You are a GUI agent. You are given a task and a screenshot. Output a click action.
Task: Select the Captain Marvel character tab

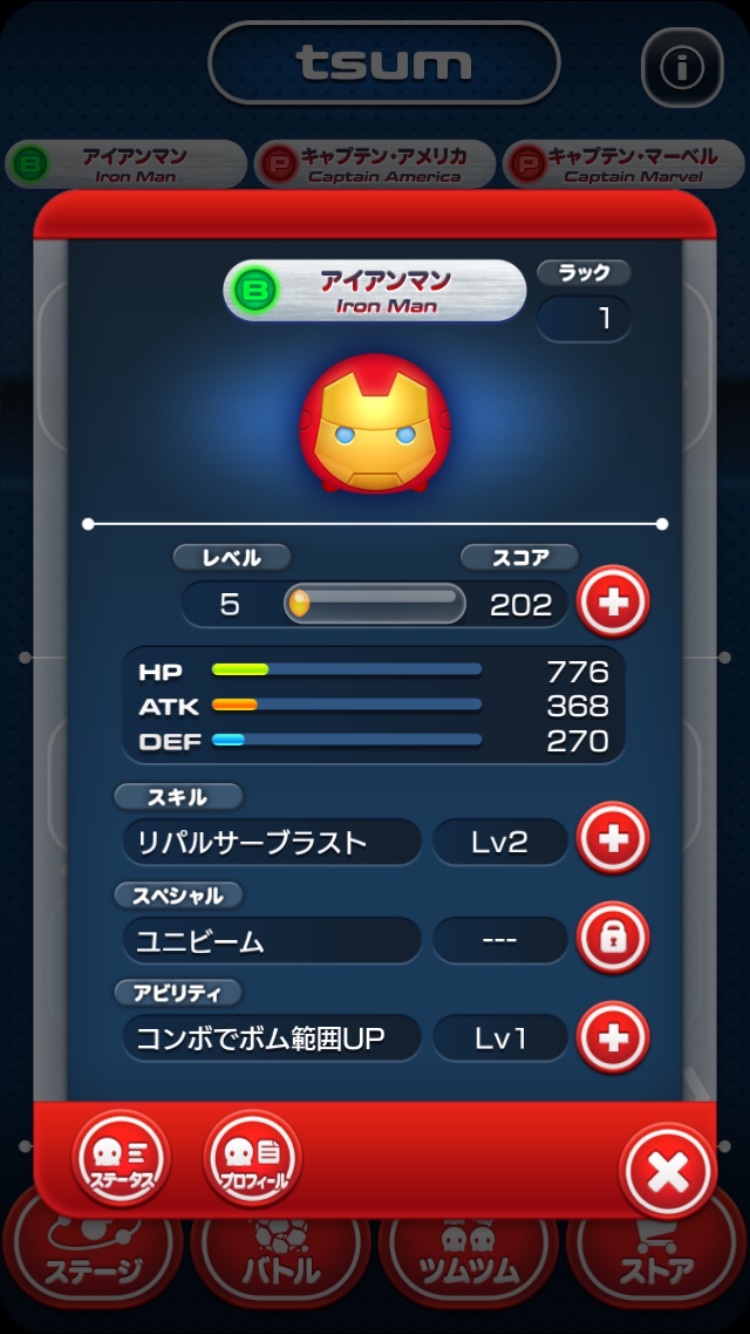pos(624,164)
